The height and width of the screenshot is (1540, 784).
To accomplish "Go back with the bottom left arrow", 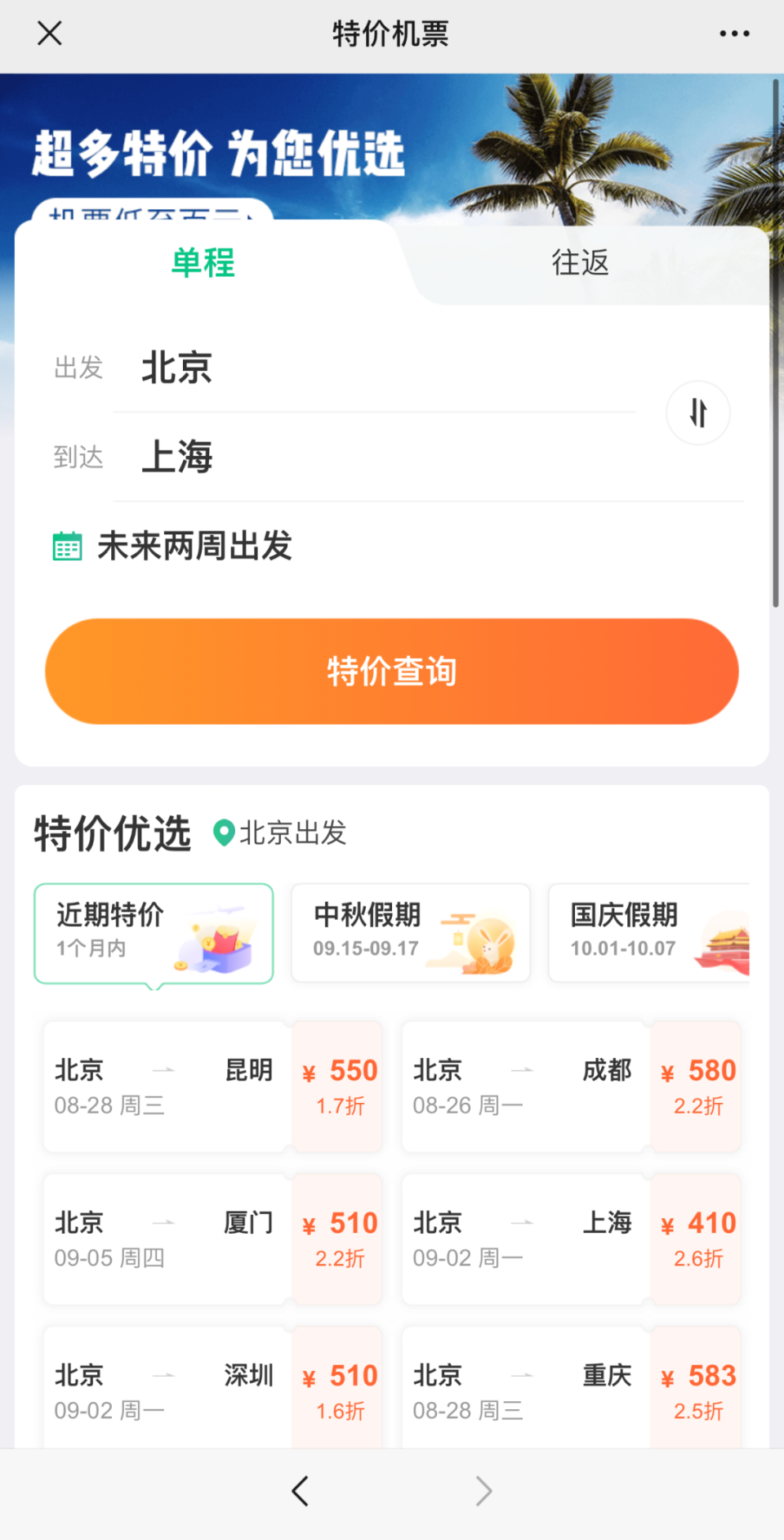I will click(x=301, y=1491).
